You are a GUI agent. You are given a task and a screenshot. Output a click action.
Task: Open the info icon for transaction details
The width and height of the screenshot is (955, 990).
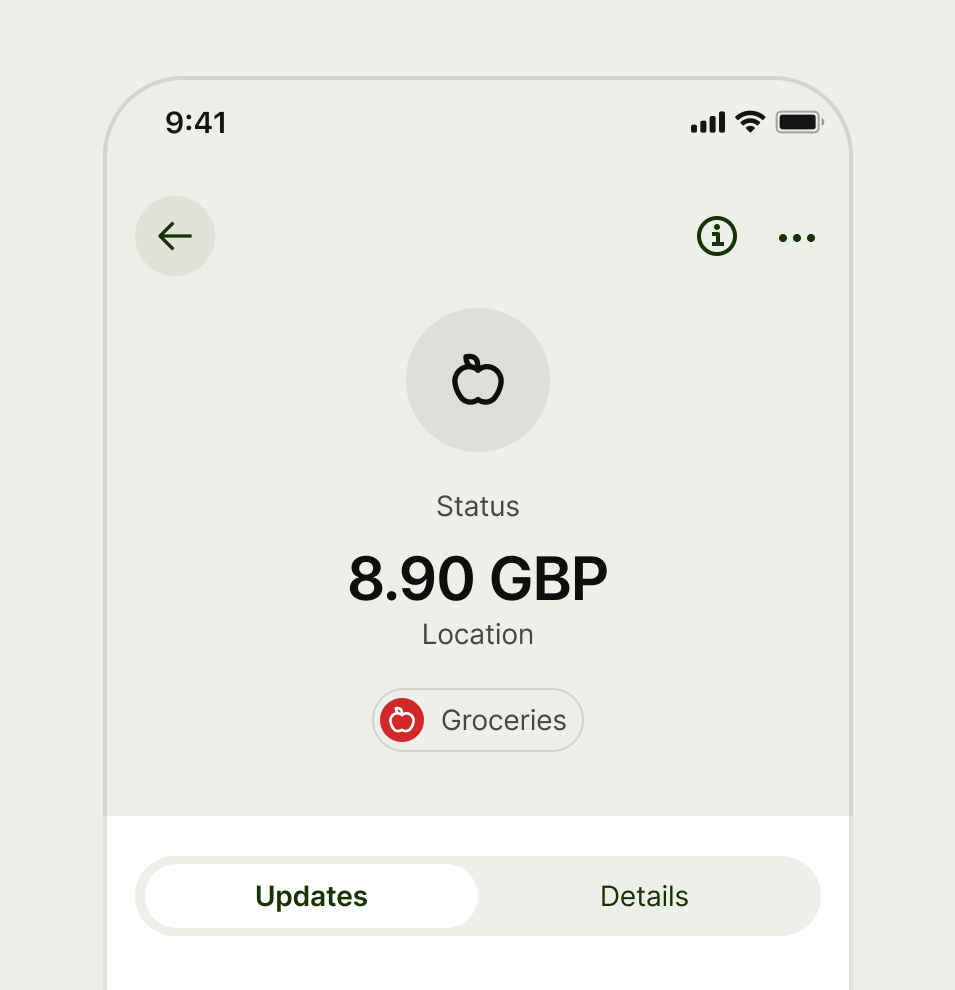(716, 237)
